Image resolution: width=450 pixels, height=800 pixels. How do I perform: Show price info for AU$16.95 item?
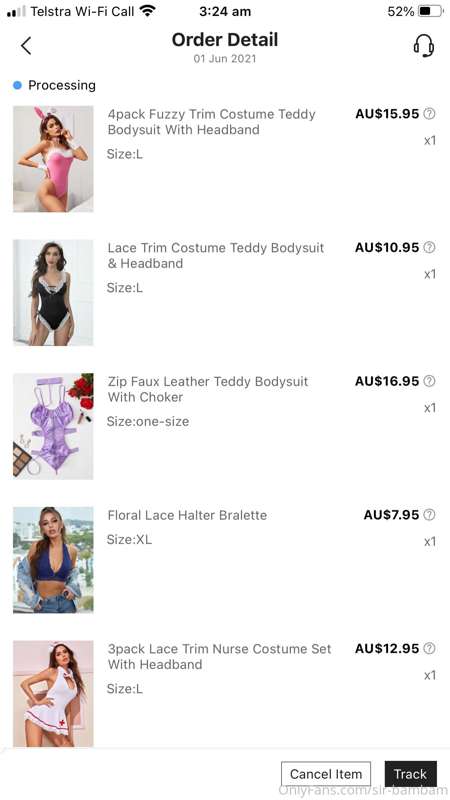430,381
